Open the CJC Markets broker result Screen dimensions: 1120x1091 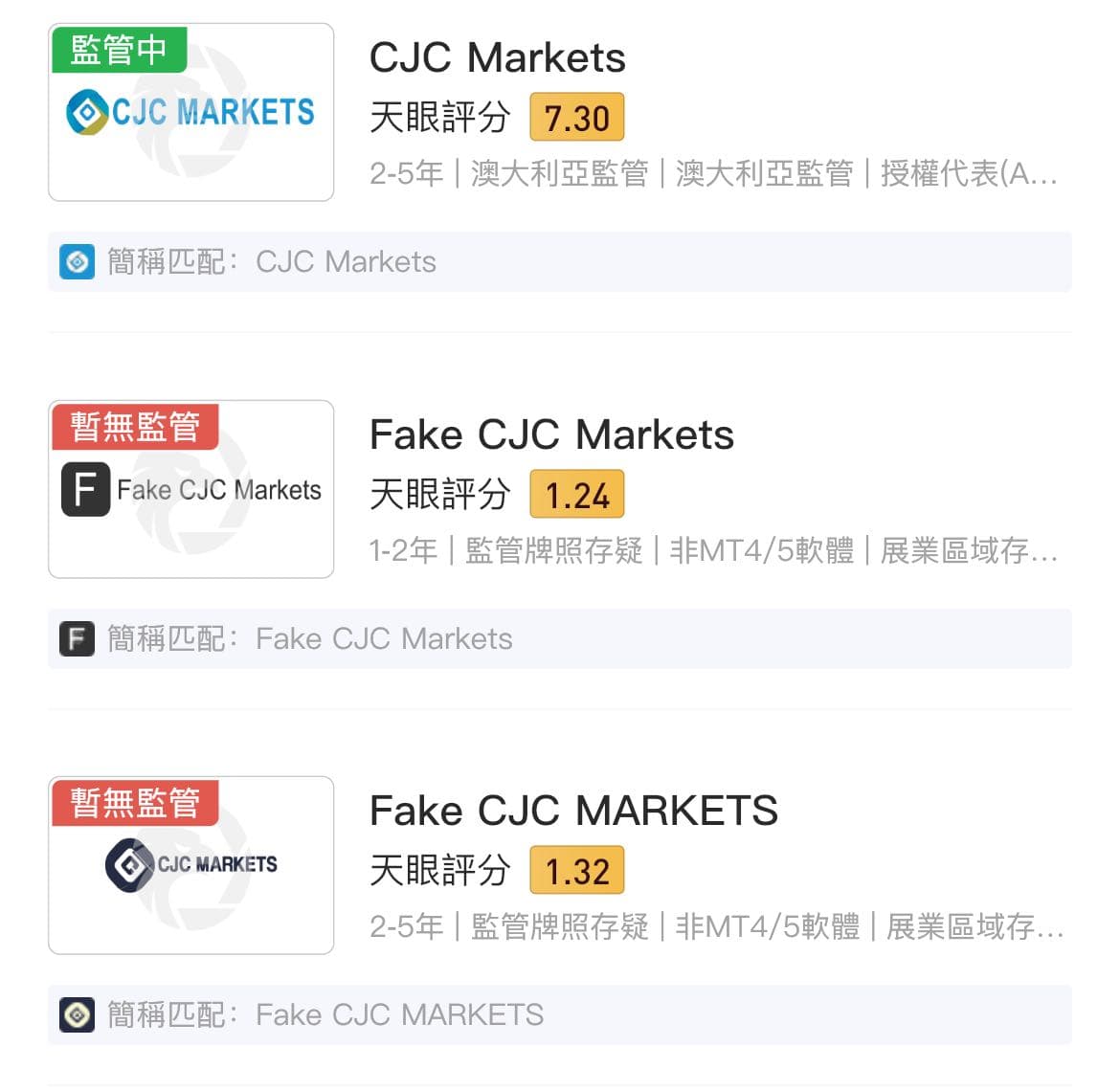tap(498, 58)
